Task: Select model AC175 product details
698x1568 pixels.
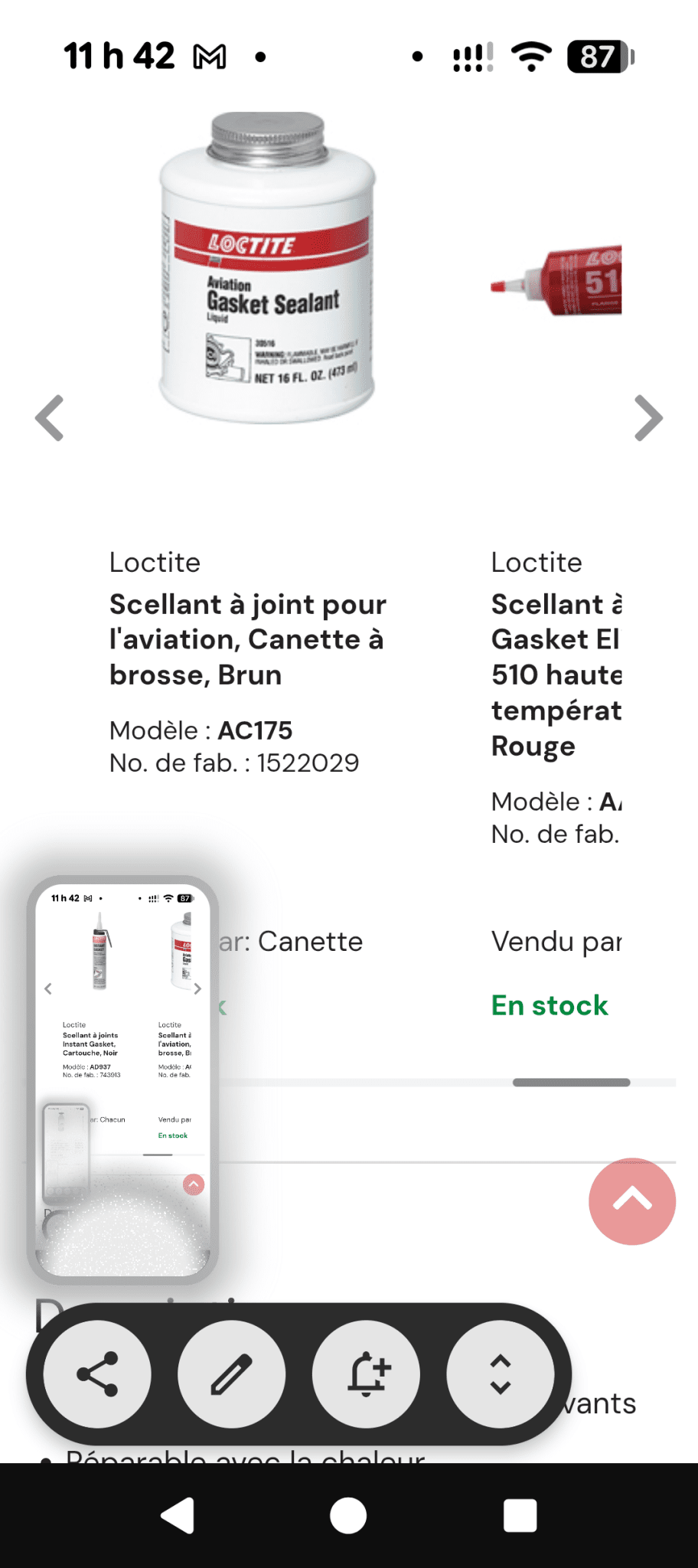Action: [255, 730]
